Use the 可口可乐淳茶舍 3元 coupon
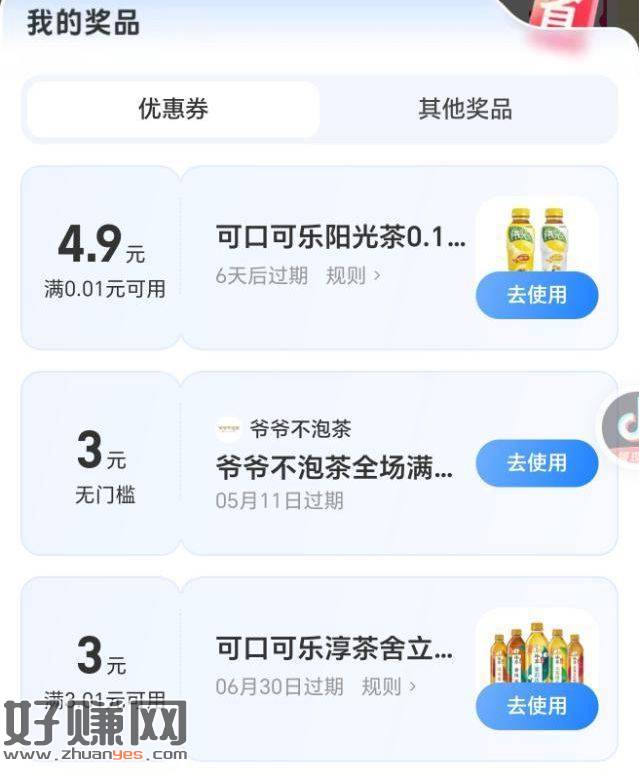 pos(536,706)
